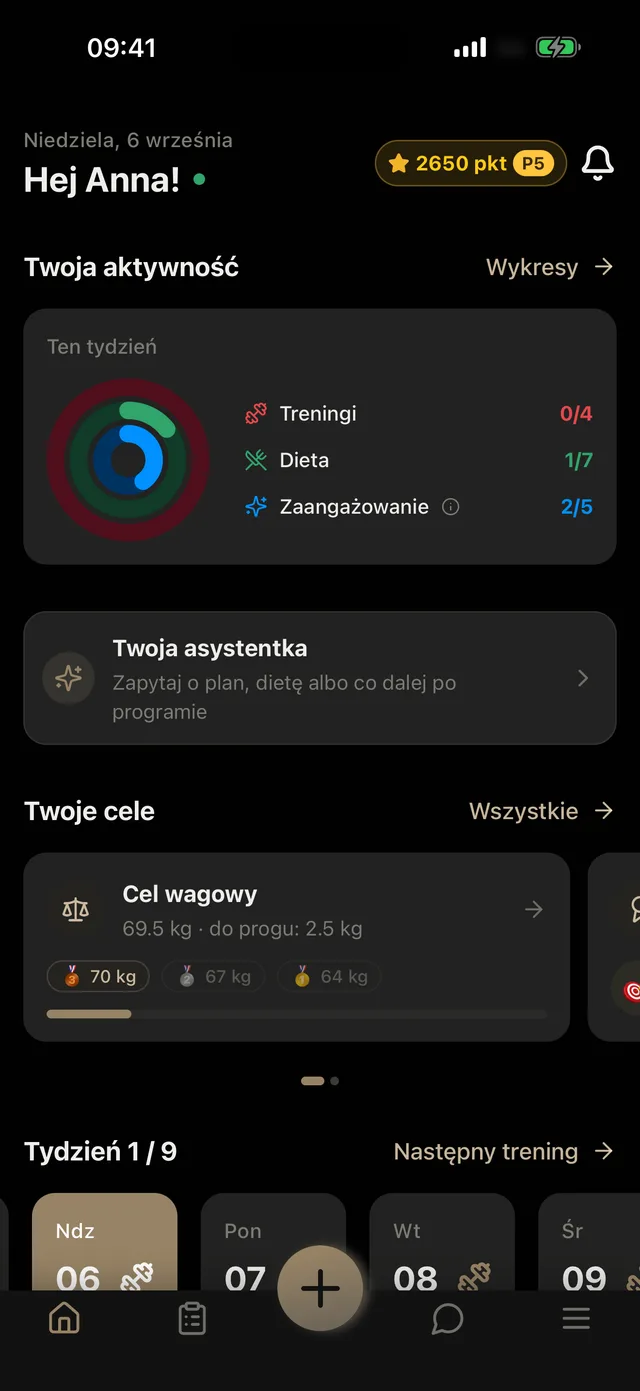Open the Cel wagowy goal card
The width and height of the screenshot is (640, 1391).
297,947
